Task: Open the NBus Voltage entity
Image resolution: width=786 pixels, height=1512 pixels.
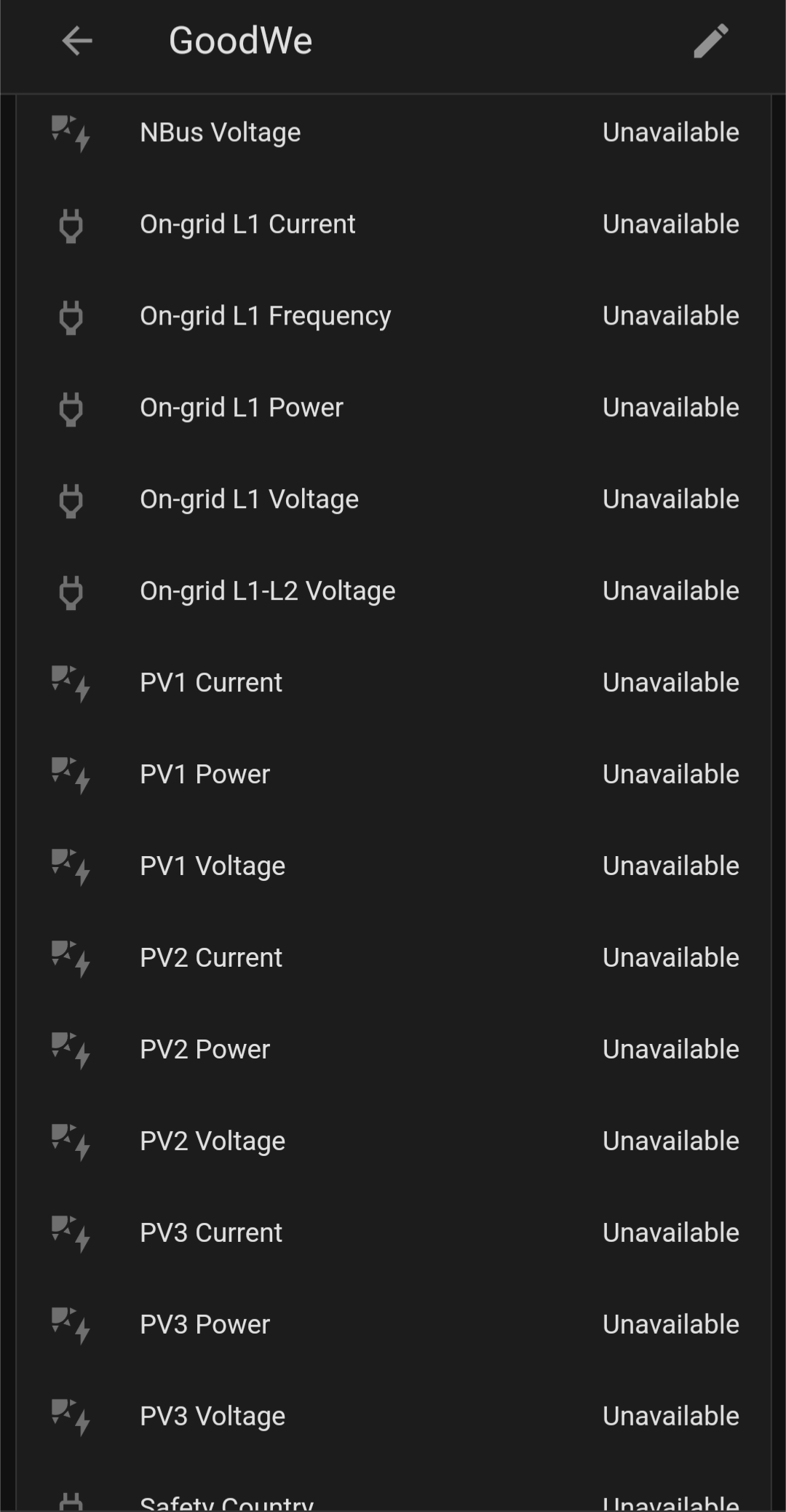Action: click(x=393, y=132)
